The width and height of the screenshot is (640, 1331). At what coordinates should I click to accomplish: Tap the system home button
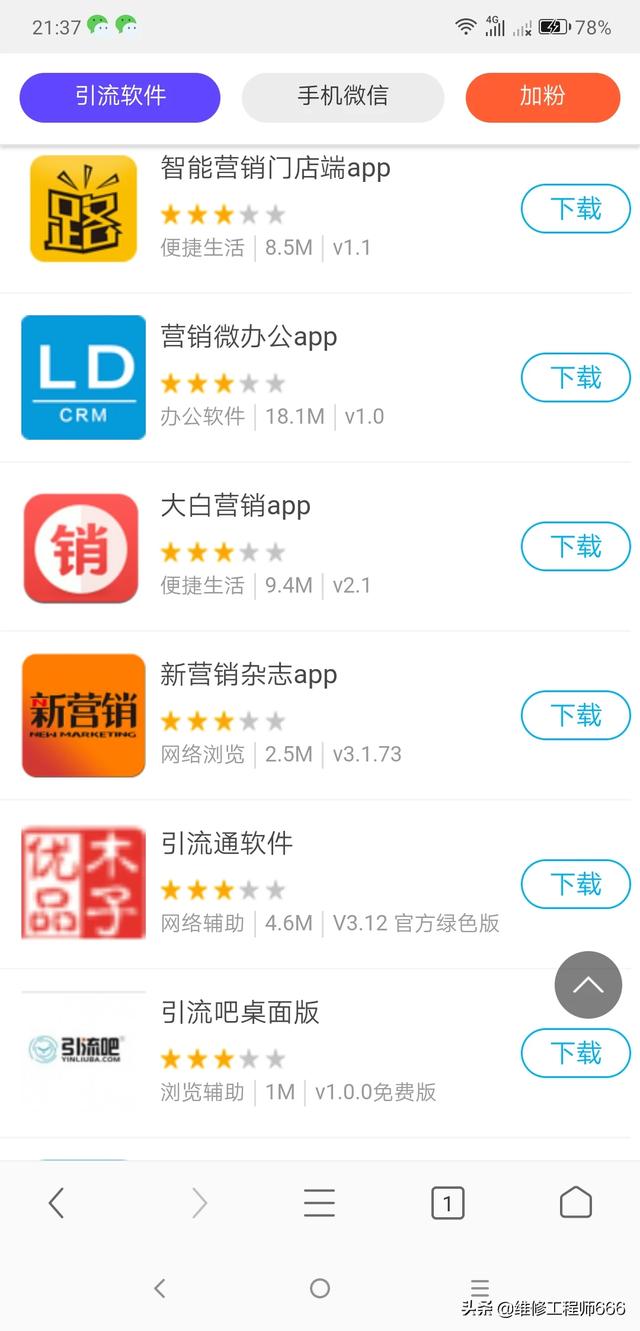point(319,1288)
